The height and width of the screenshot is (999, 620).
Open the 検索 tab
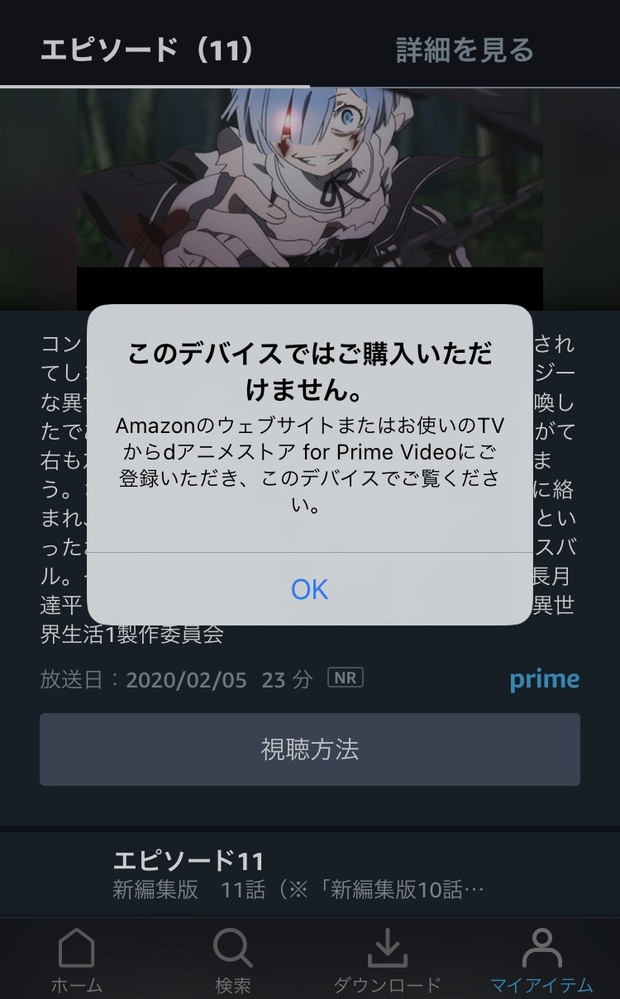point(233,959)
